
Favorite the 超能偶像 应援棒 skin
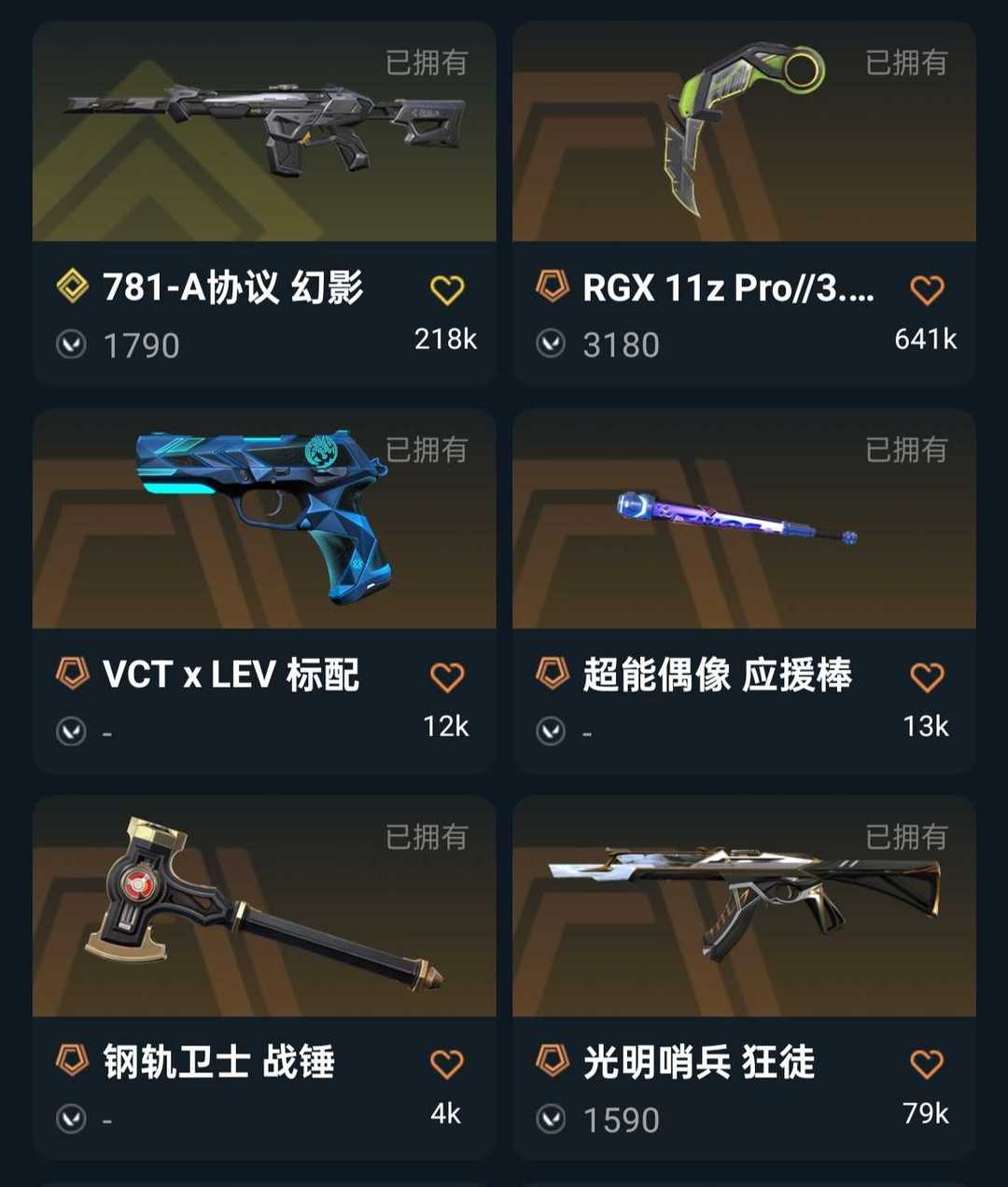[927, 677]
